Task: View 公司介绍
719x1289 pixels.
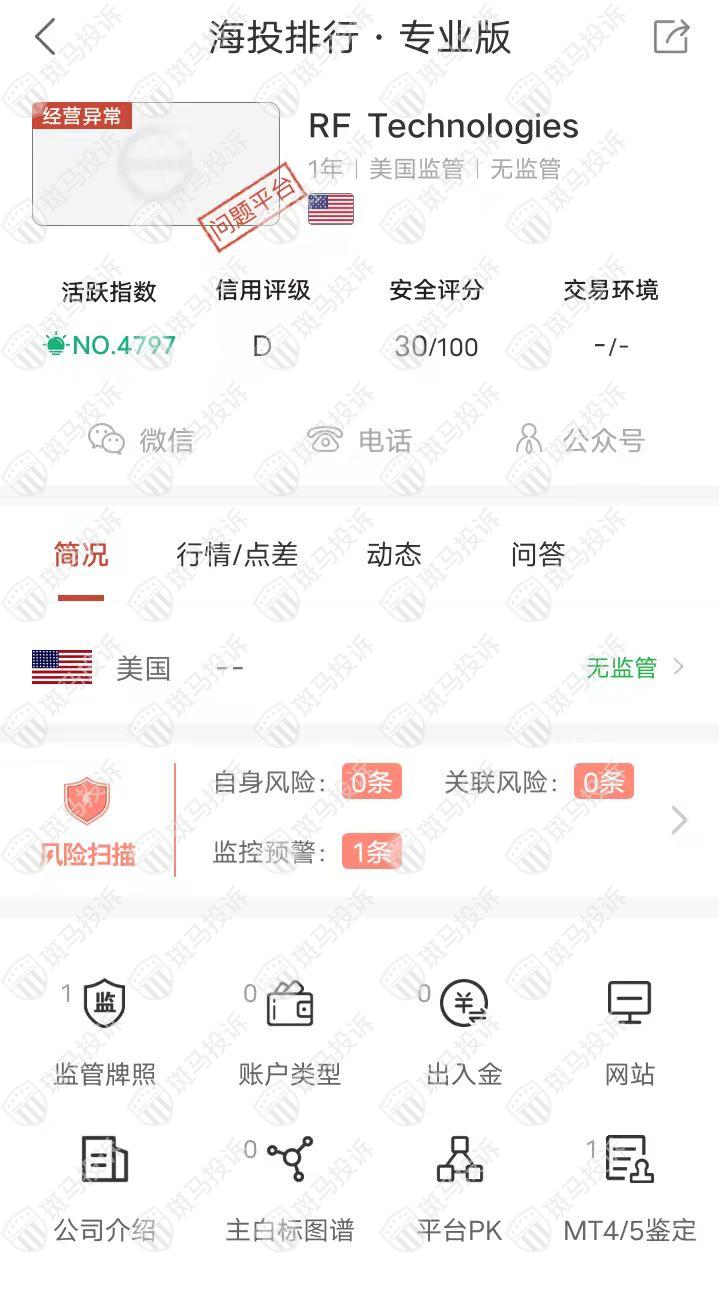Action: point(105,1187)
